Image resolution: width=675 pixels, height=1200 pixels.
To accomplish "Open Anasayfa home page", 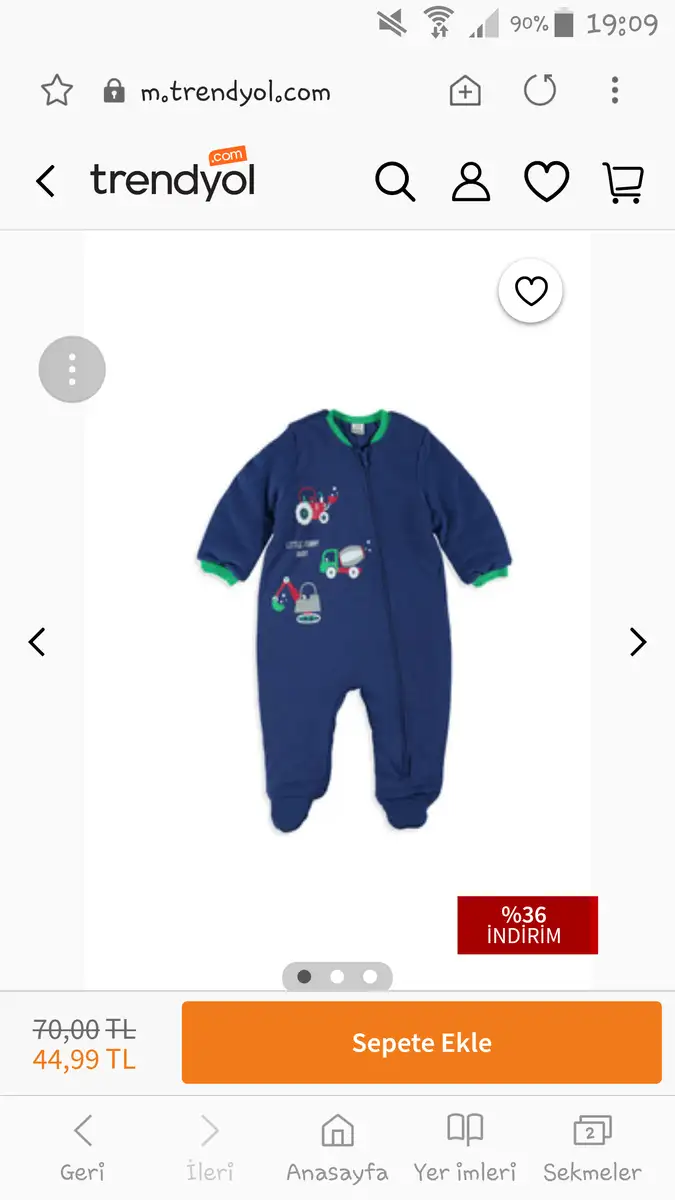I will point(337,1148).
